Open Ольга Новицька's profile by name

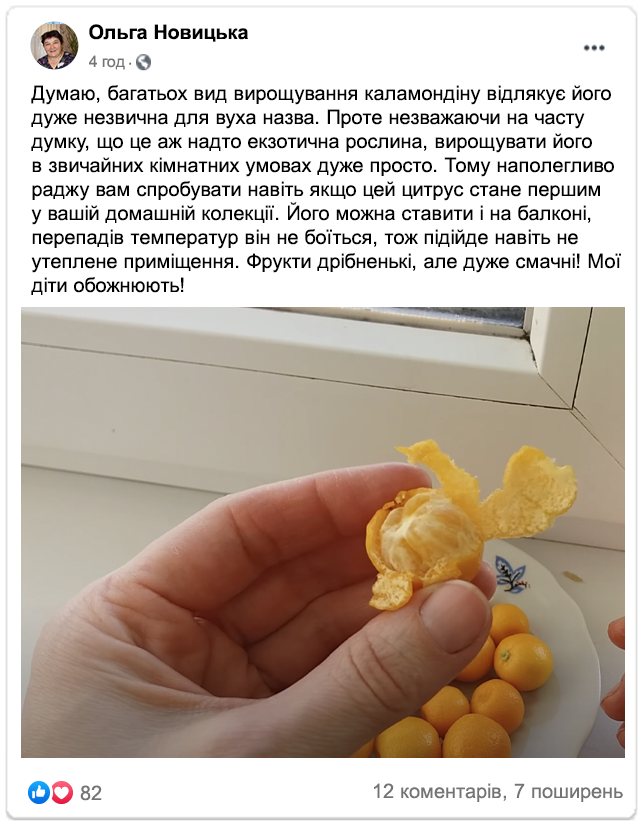coord(168,33)
